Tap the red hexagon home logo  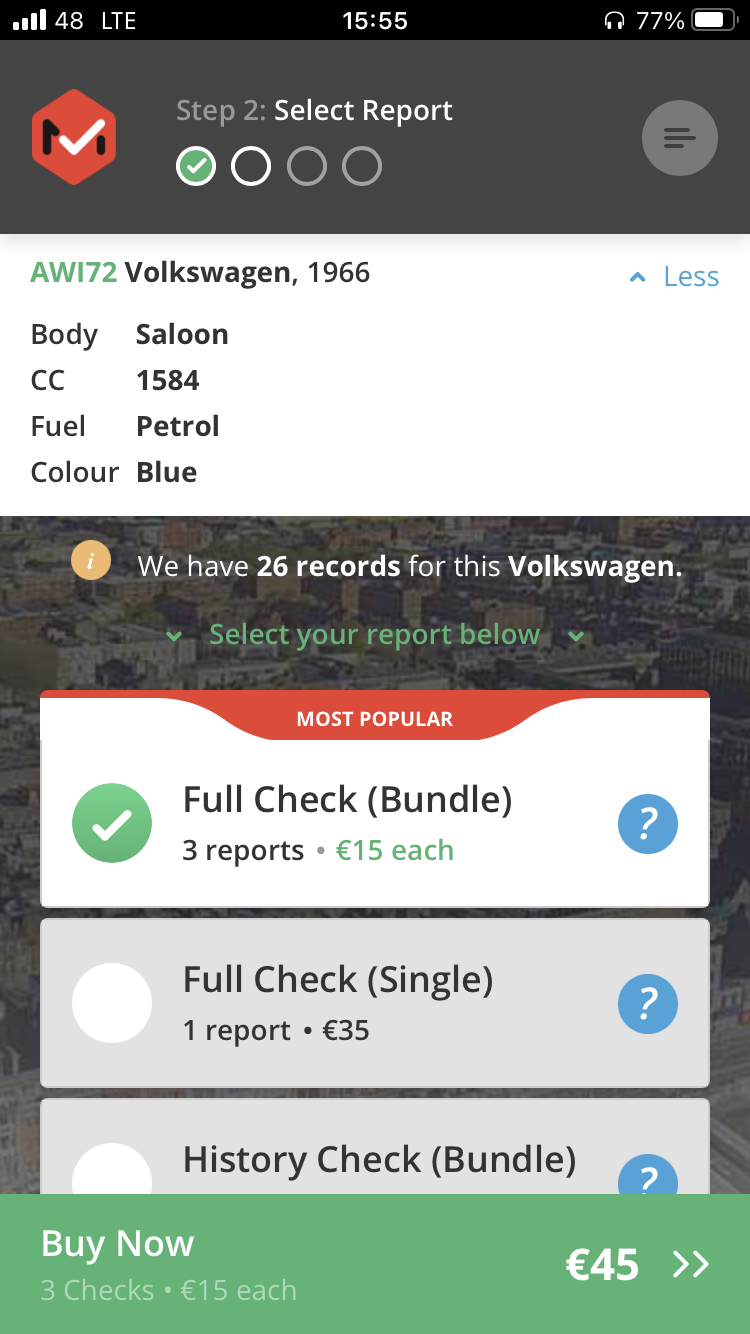[74, 138]
